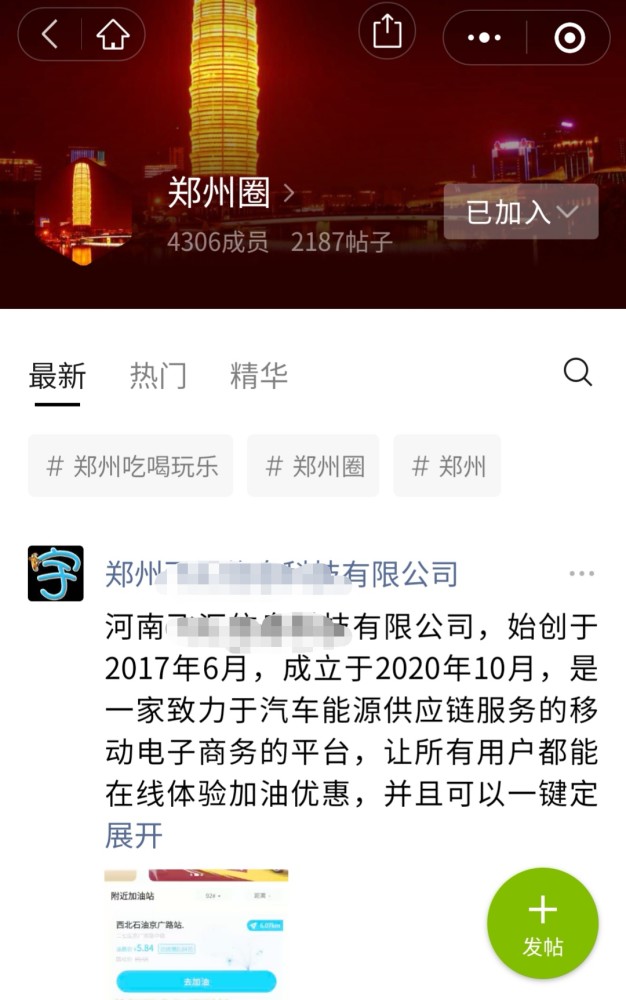The image size is (626, 1000).
Task: Open the 郑州圈 circle details
Action: (230, 193)
